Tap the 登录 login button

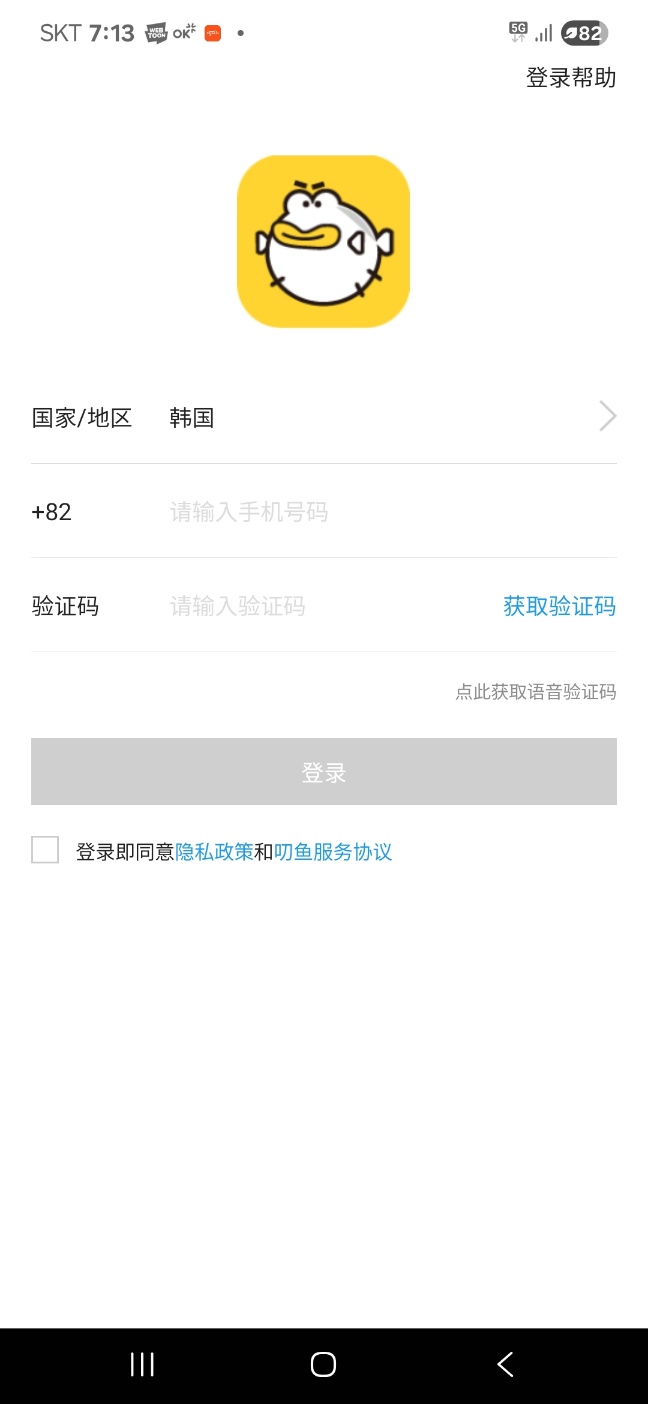coord(323,772)
